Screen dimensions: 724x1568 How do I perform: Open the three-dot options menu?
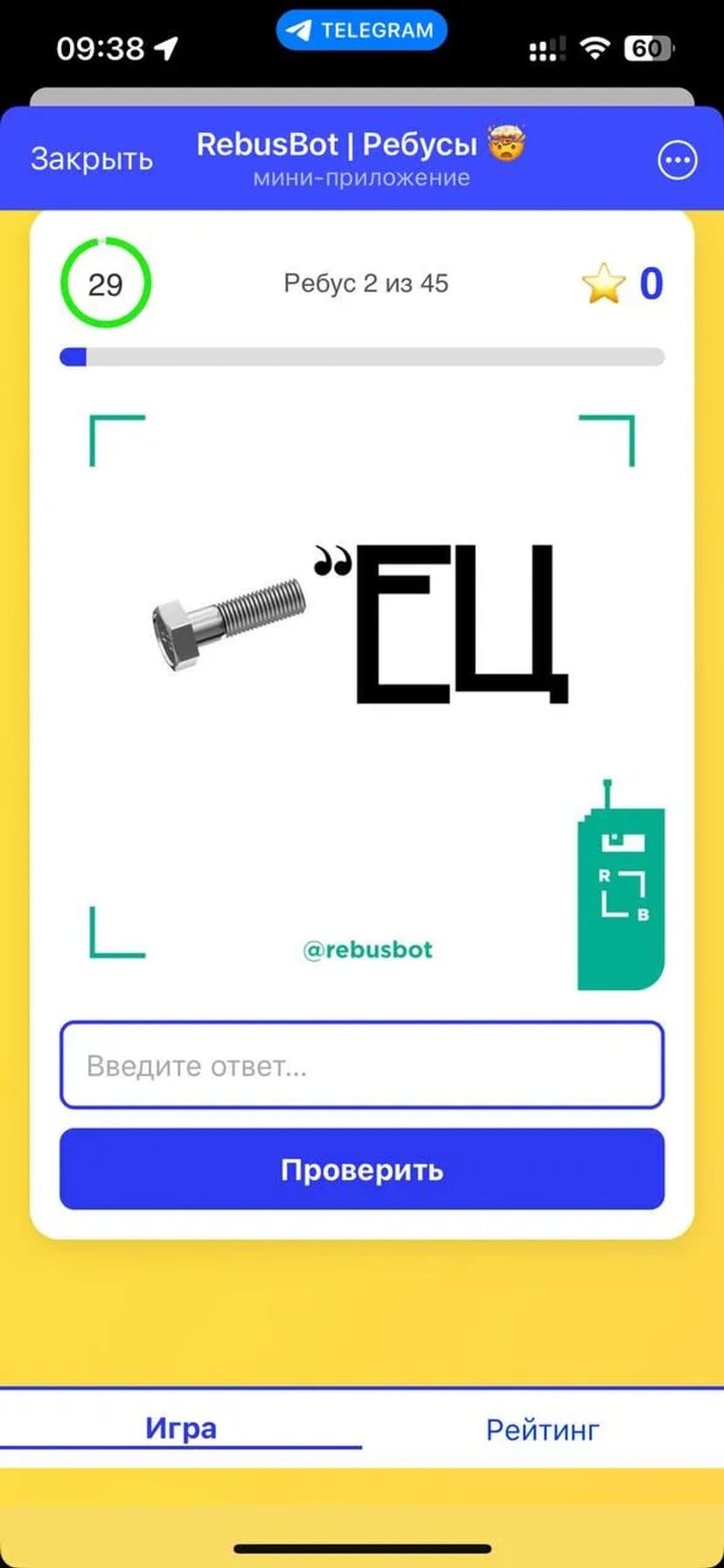pos(677,160)
